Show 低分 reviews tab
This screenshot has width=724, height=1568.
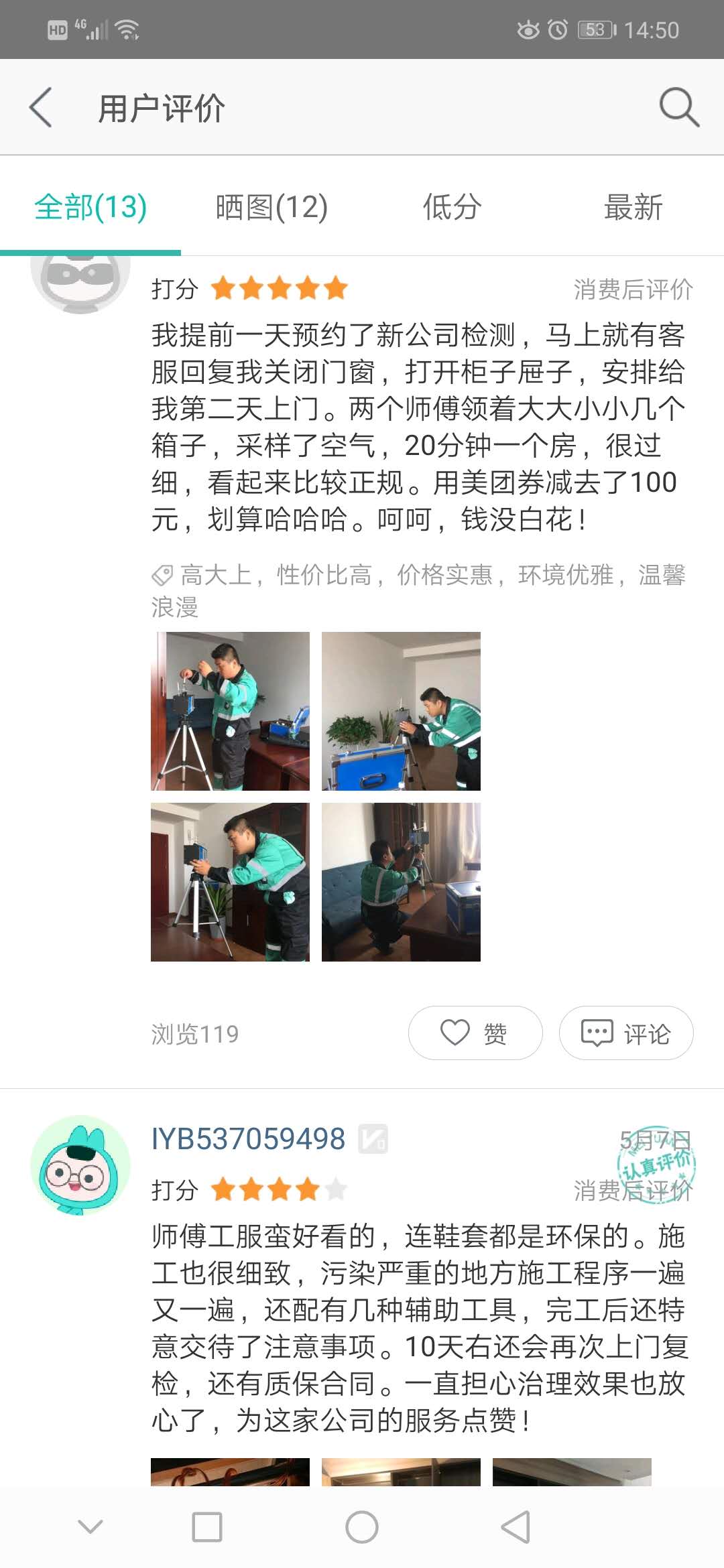point(452,207)
